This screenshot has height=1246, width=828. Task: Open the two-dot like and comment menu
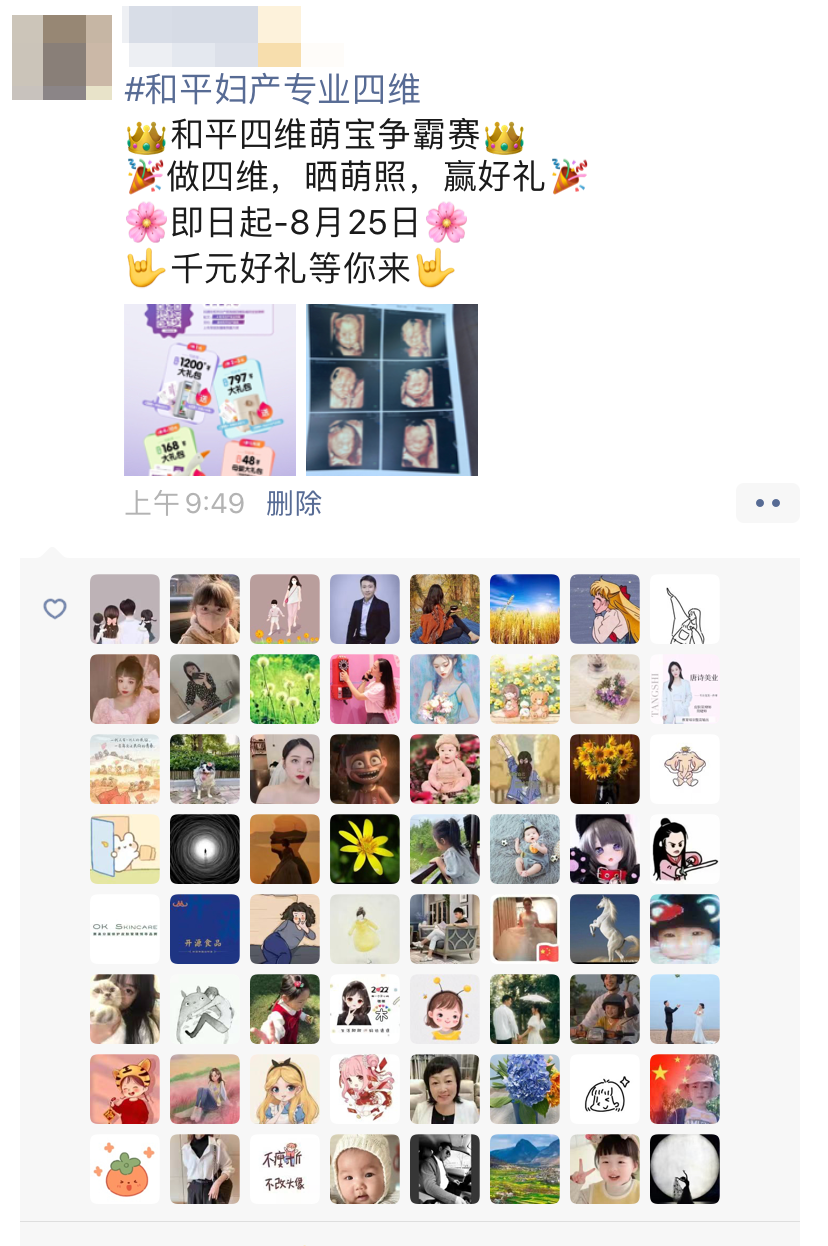767,503
